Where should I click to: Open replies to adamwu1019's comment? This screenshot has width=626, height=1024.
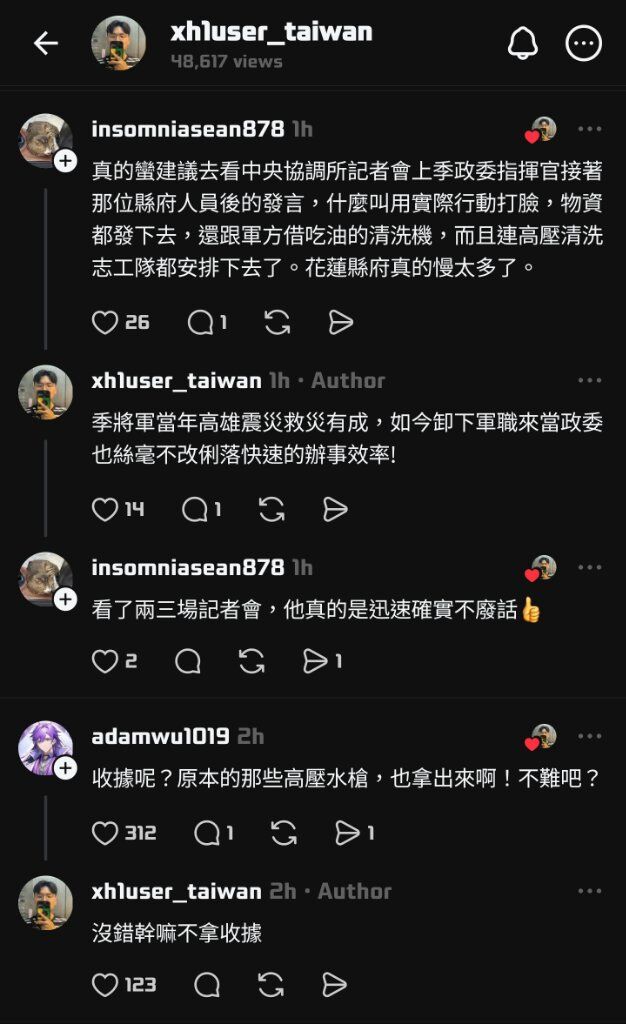[x=206, y=832]
